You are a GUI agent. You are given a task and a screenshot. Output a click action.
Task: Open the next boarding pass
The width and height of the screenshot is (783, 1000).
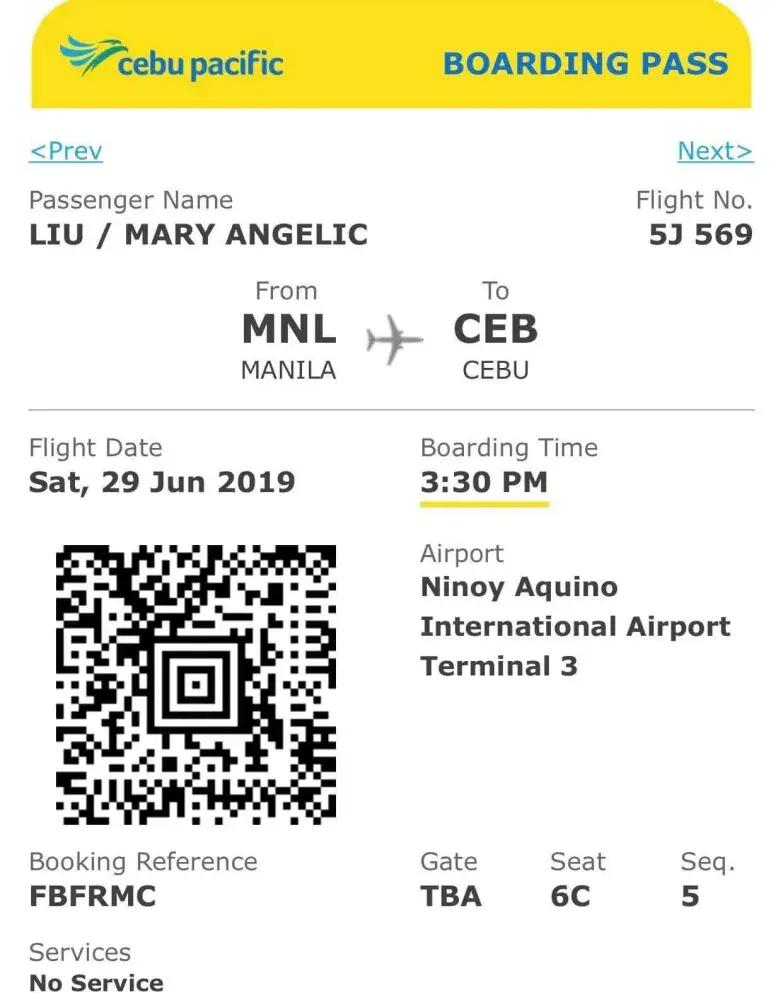click(714, 152)
